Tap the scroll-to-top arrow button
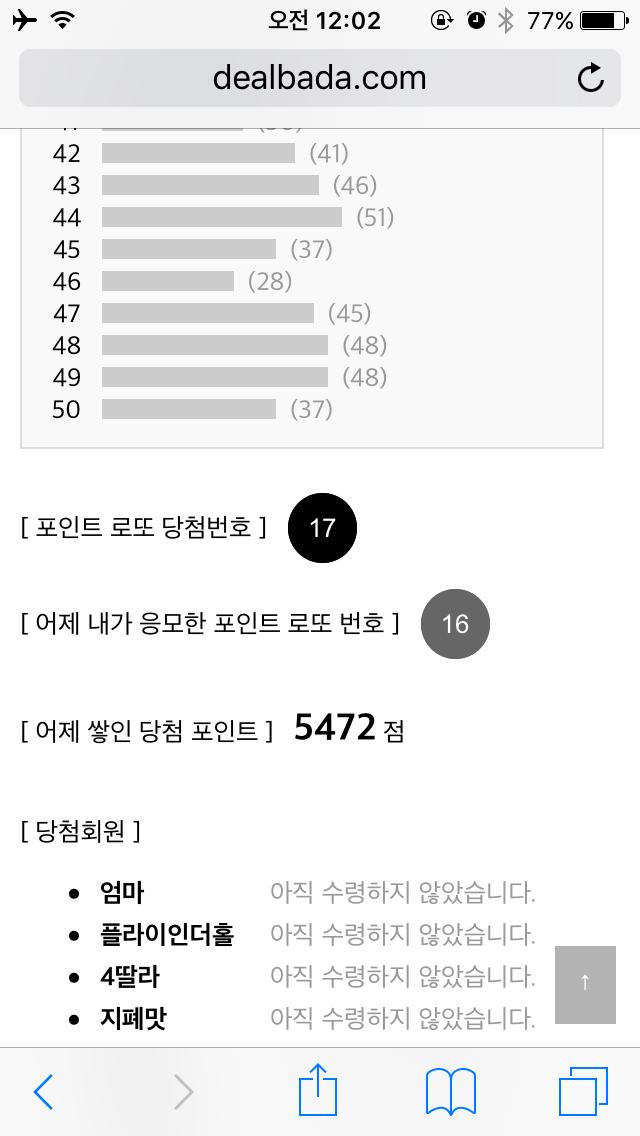This screenshot has height=1136, width=640. pos(585,985)
